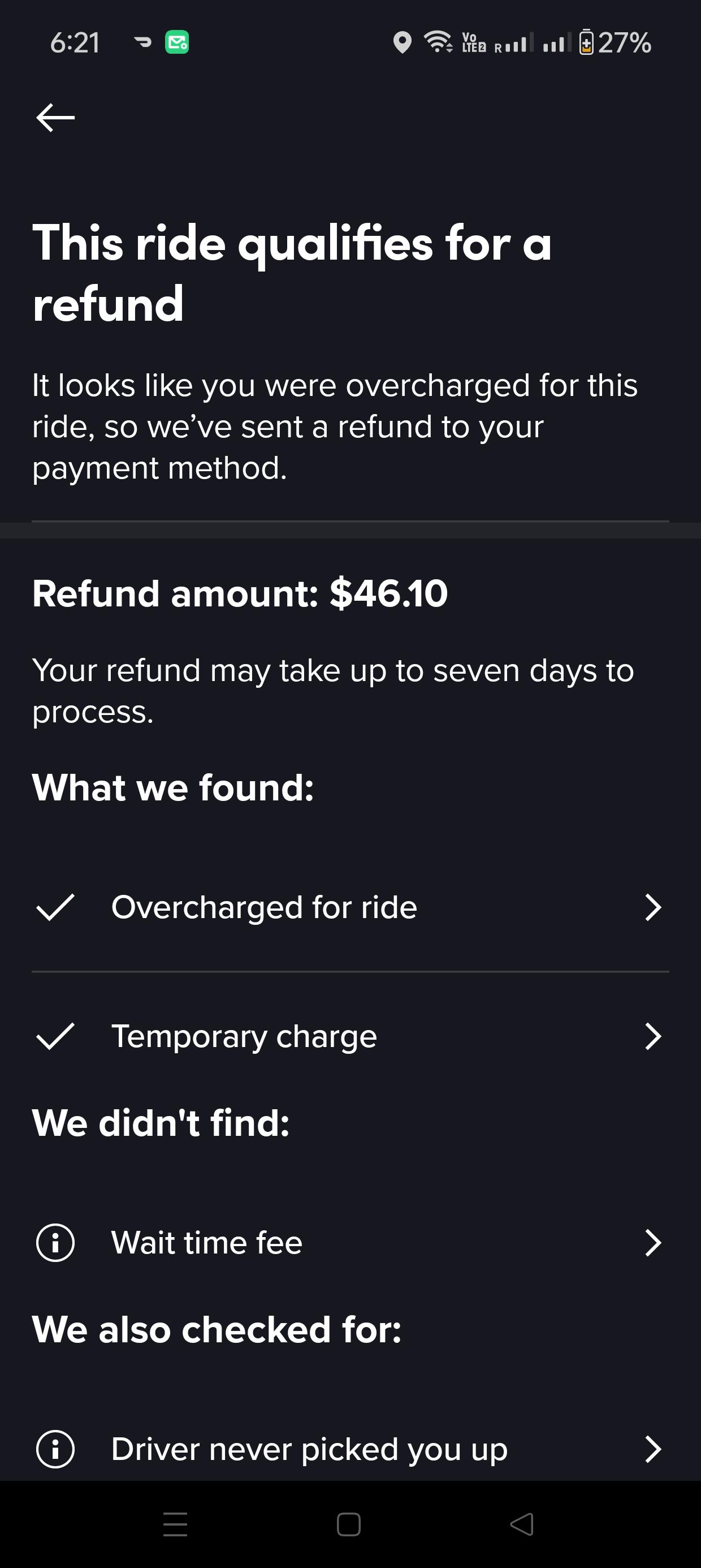Tap the Wi-Fi icon in the status bar
This screenshot has height=1568, width=701.
(438, 41)
